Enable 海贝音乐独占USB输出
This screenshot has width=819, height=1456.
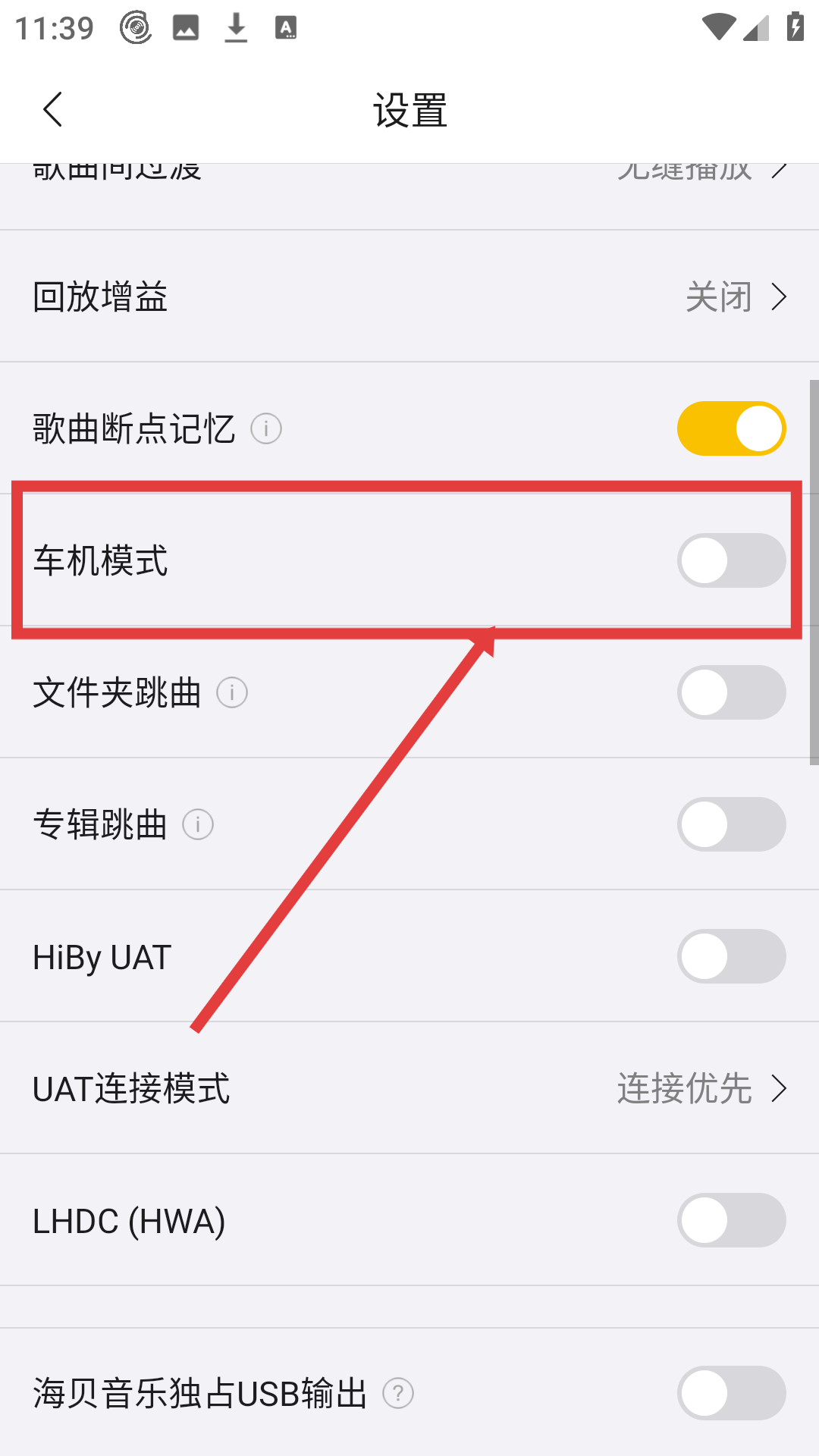tap(731, 1393)
